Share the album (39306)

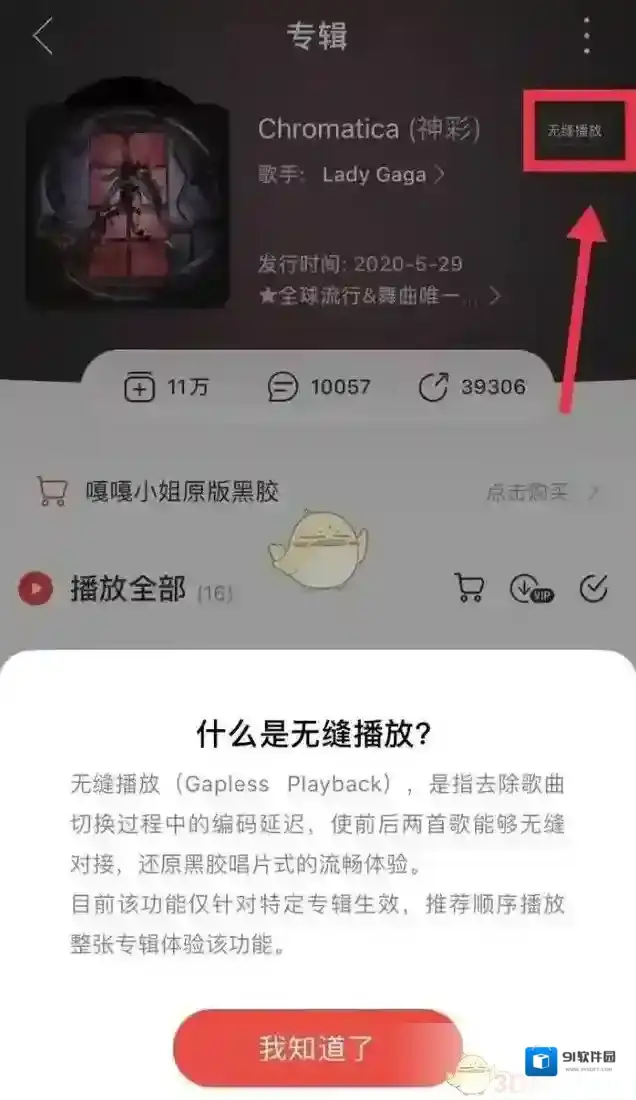(x=472, y=387)
